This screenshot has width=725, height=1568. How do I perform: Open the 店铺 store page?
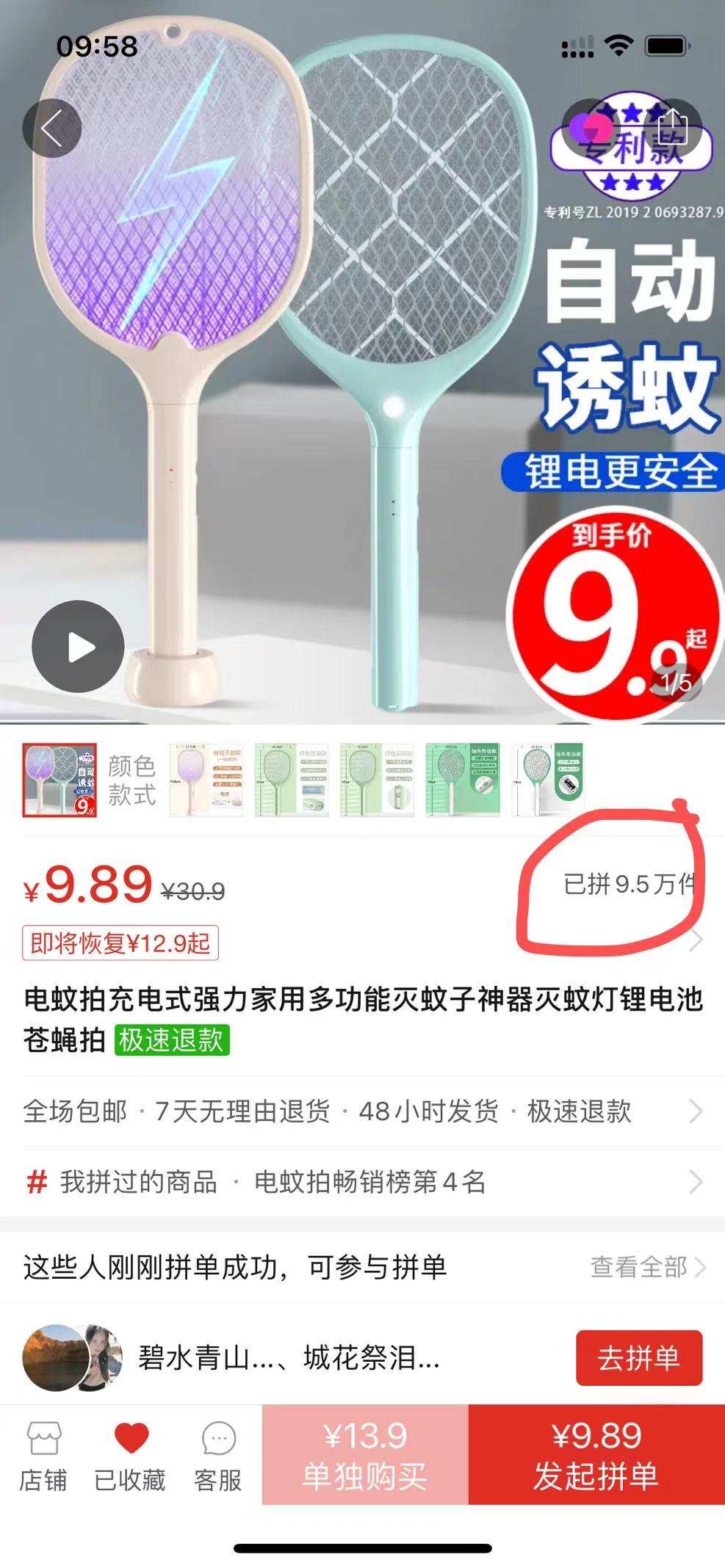[43, 1456]
